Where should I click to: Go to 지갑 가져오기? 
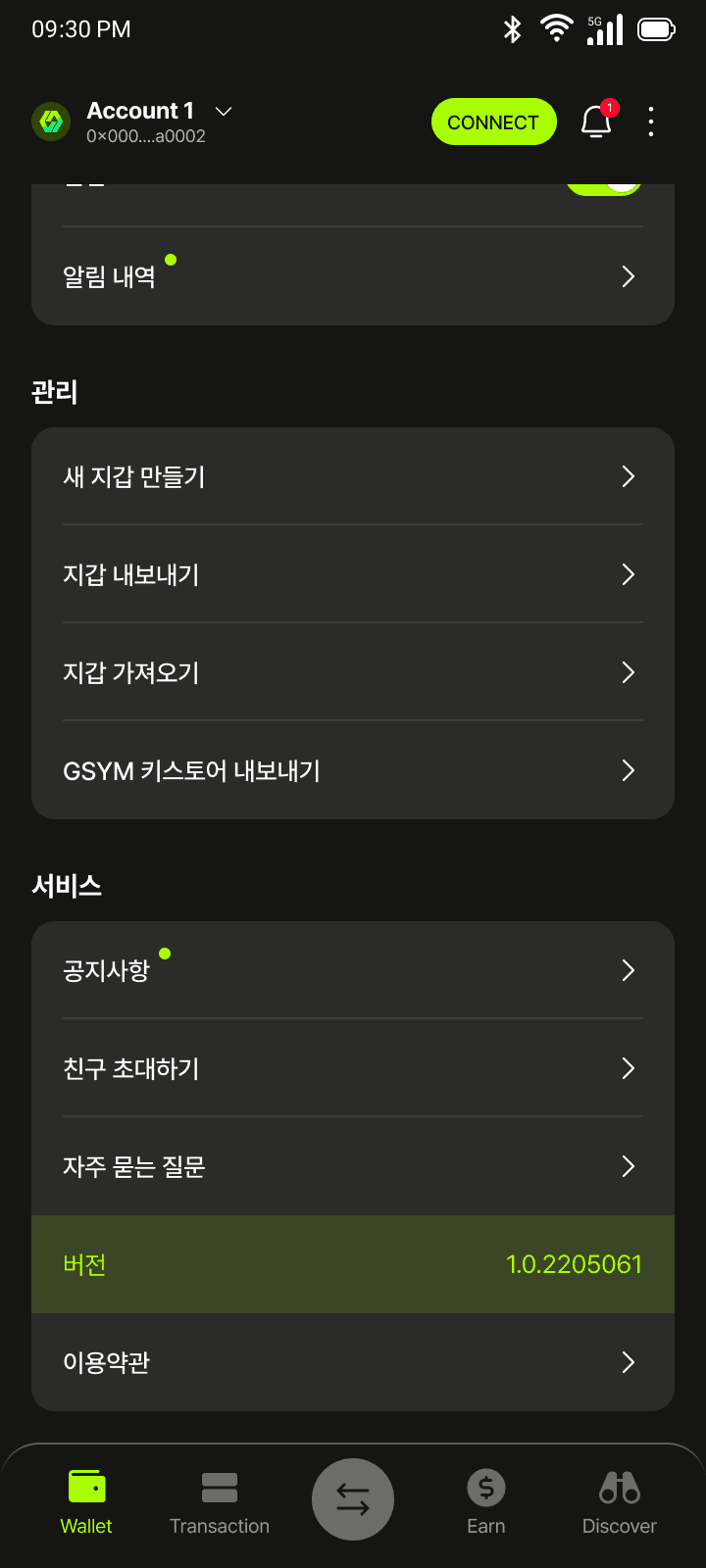pyautogui.click(x=353, y=672)
